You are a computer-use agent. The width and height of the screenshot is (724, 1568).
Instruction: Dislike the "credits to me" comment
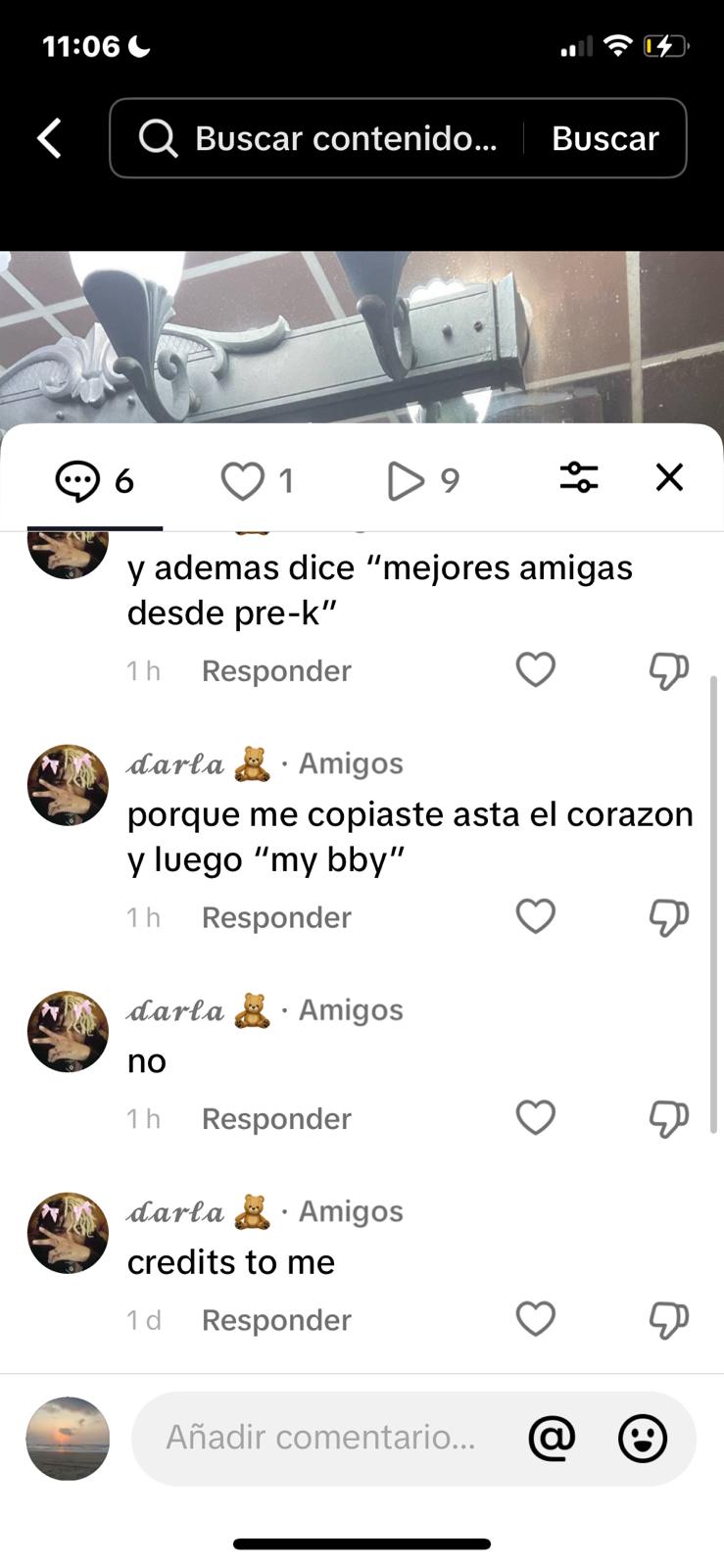pos(669,1320)
